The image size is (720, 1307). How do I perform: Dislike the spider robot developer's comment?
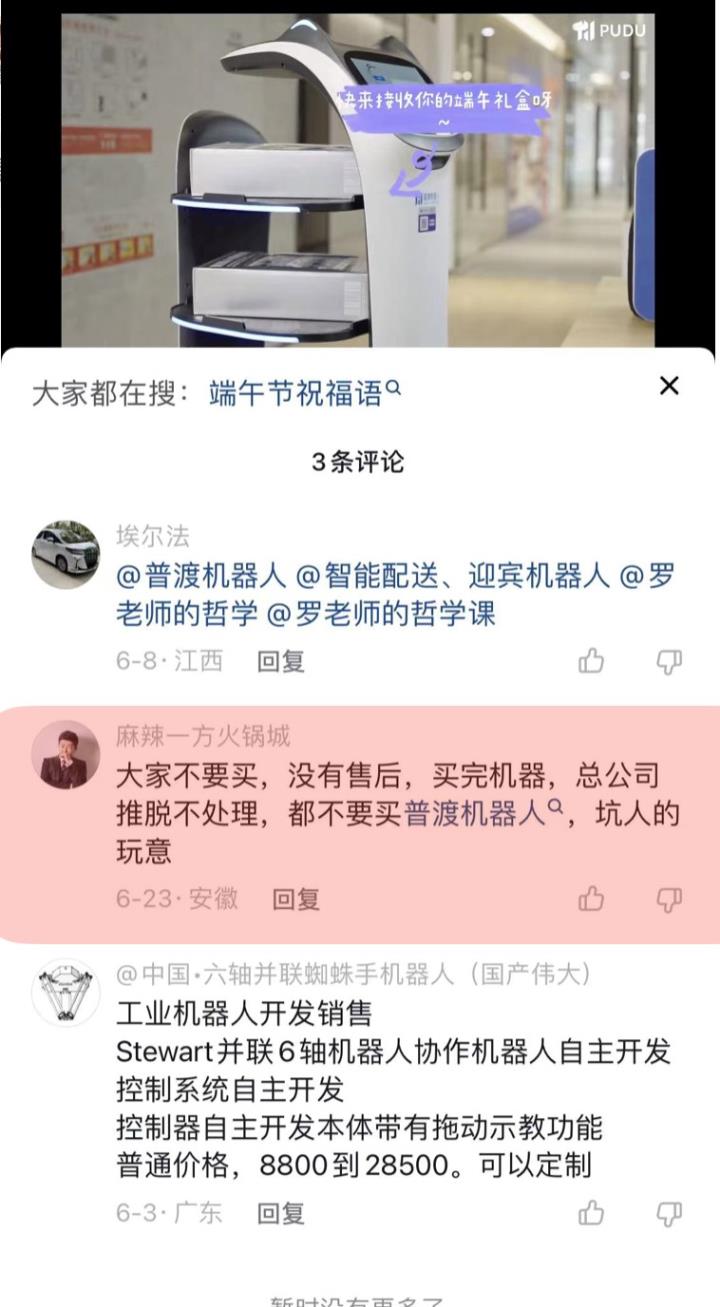(669, 1213)
